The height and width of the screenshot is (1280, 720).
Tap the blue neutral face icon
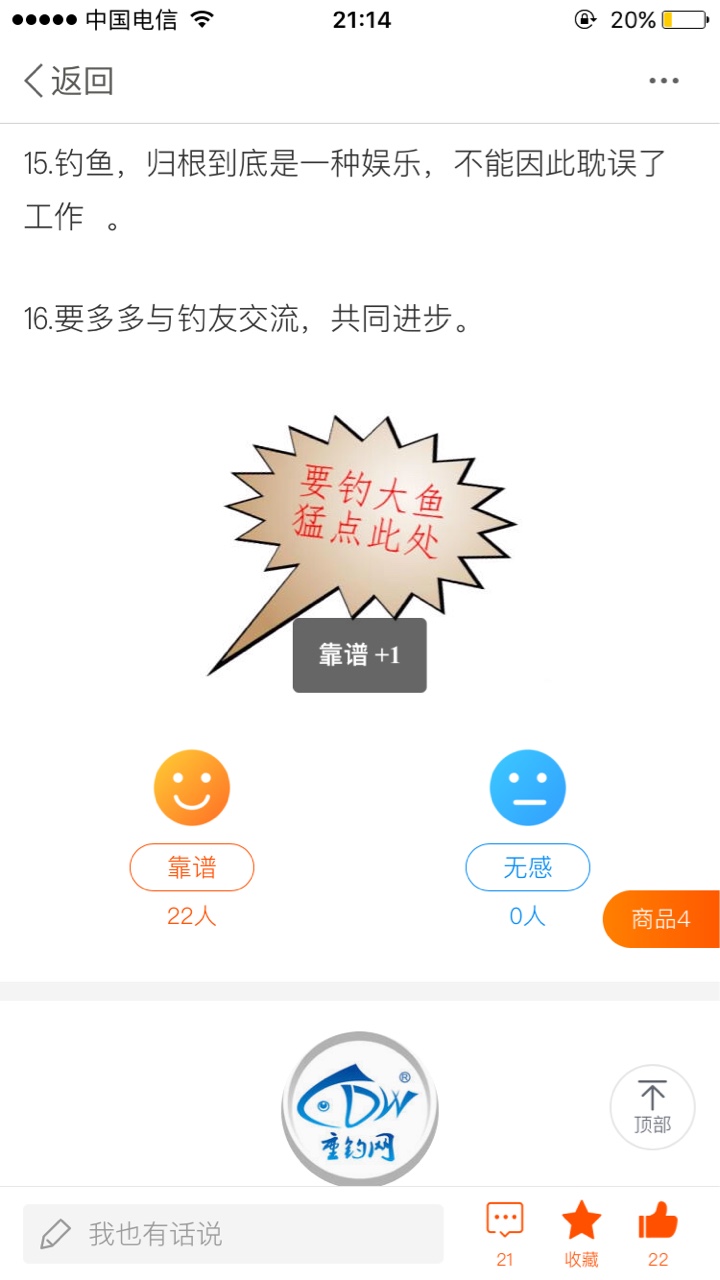[527, 788]
